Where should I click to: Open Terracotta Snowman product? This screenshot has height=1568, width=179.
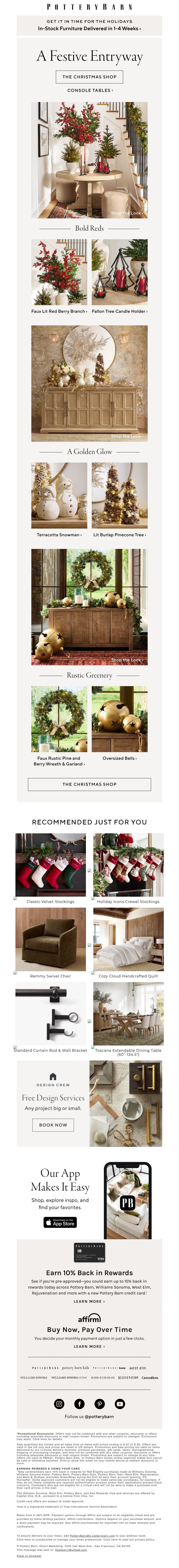[58, 534]
